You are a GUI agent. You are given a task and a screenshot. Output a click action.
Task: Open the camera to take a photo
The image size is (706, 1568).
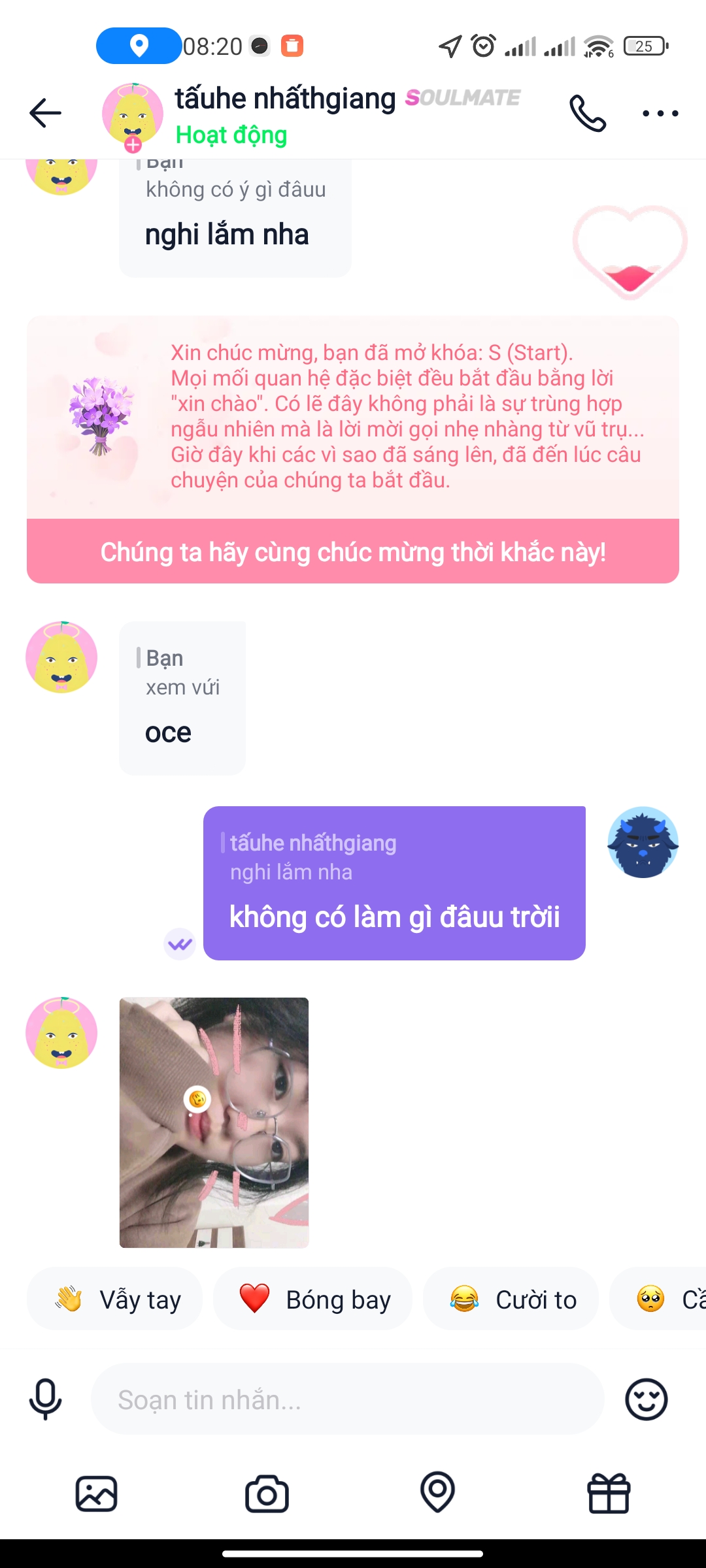tap(267, 1494)
